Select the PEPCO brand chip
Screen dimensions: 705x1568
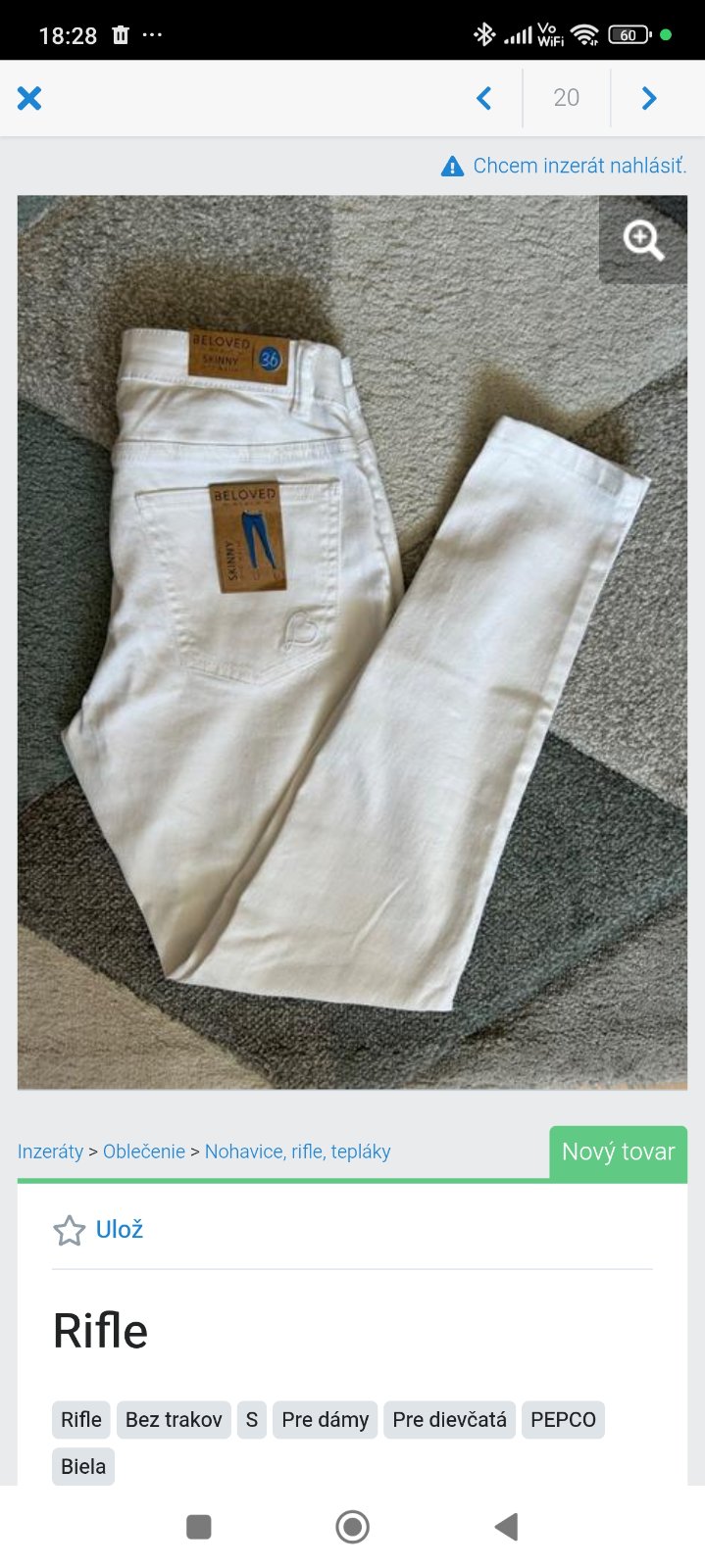563,1419
